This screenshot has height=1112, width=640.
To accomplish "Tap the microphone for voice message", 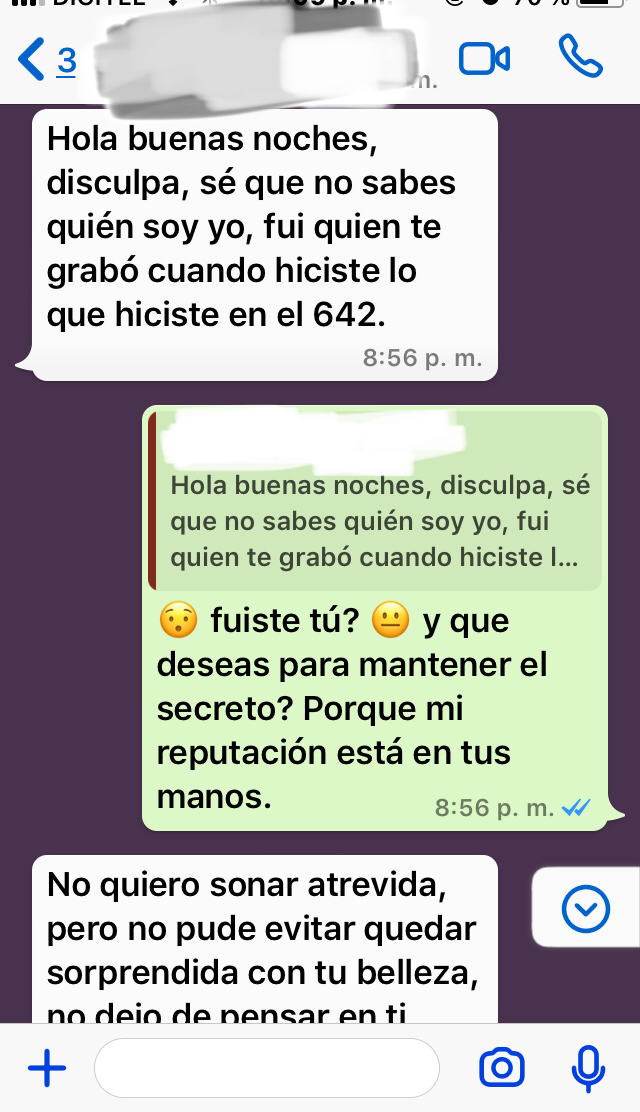I will coord(588,1069).
